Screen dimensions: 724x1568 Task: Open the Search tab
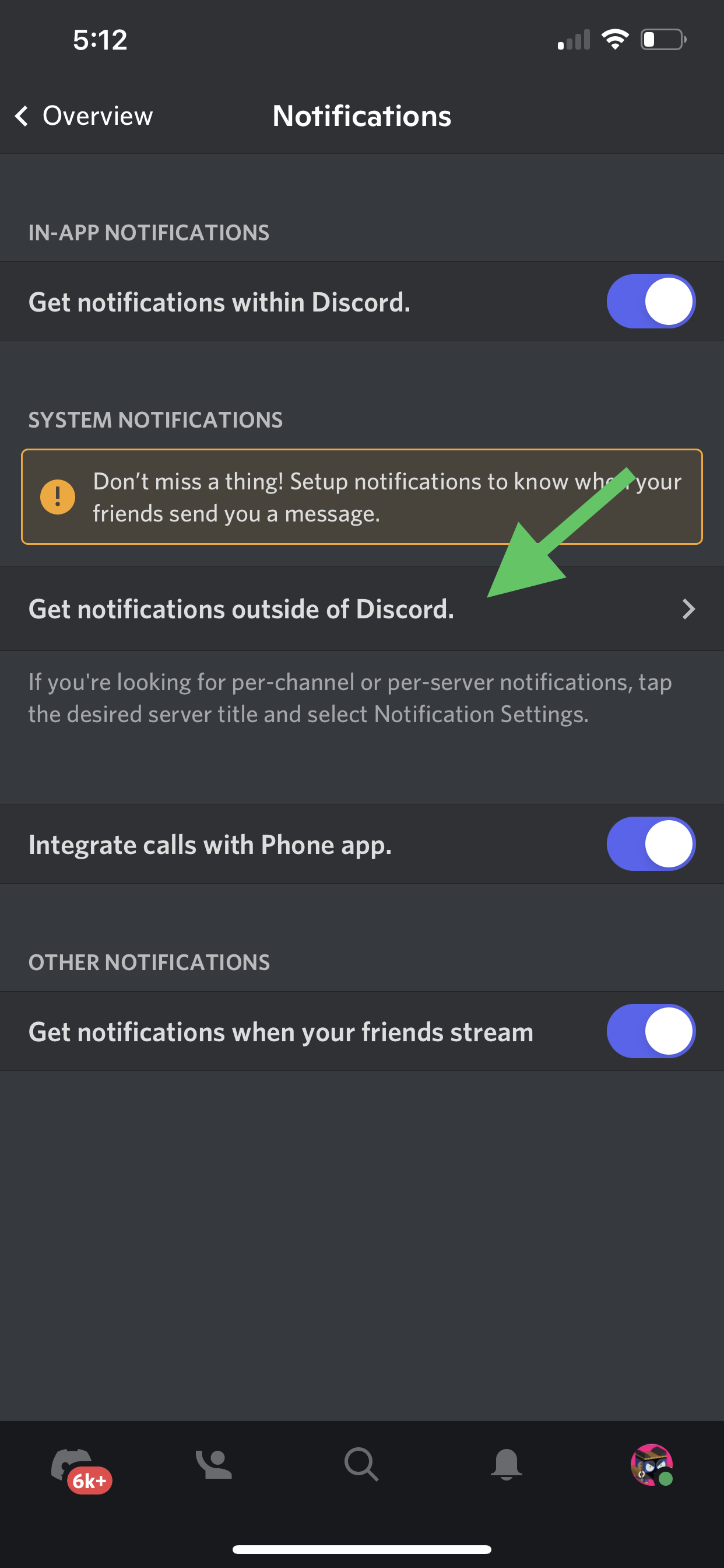coord(361,1465)
